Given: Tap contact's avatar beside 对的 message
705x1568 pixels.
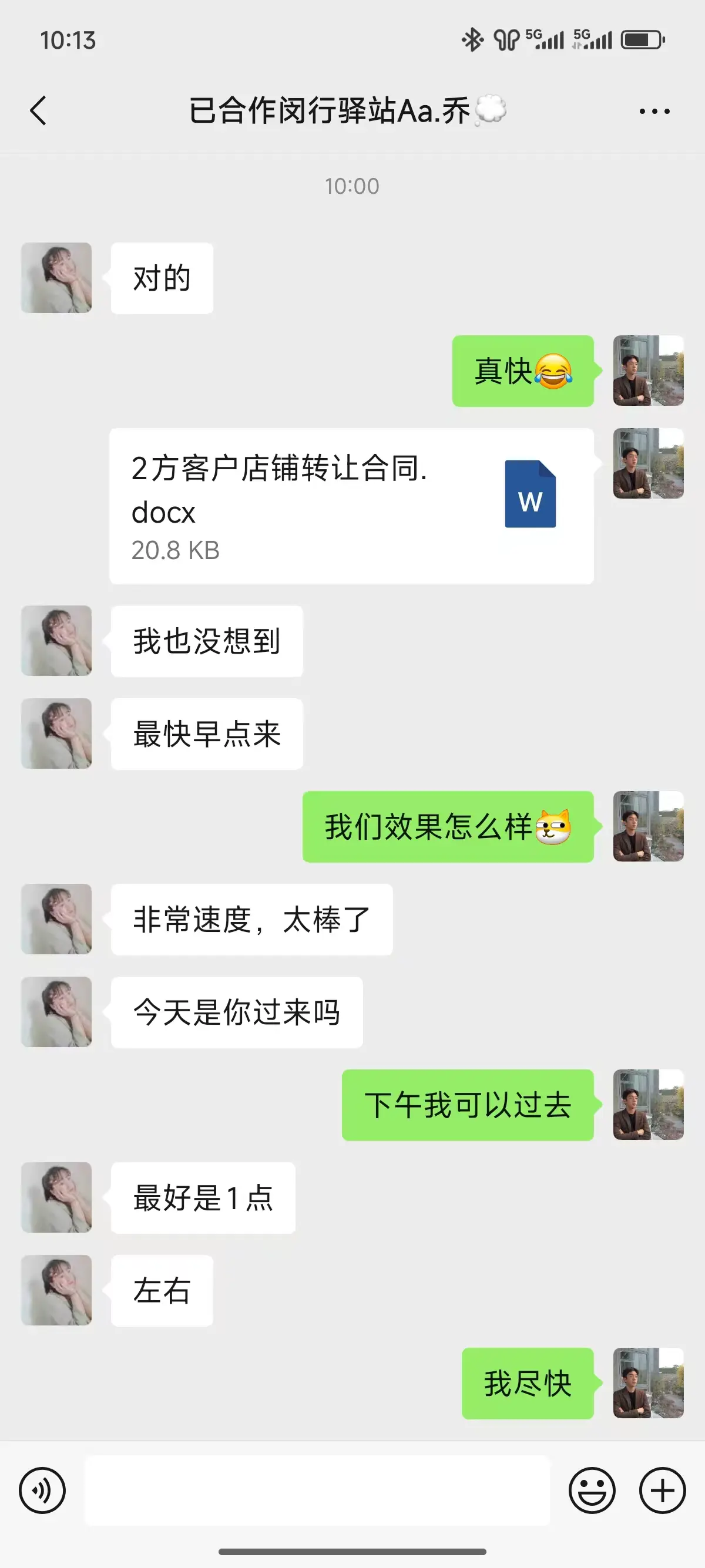Looking at the screenshot, I should pyautogui.click(x=56, y=278).
